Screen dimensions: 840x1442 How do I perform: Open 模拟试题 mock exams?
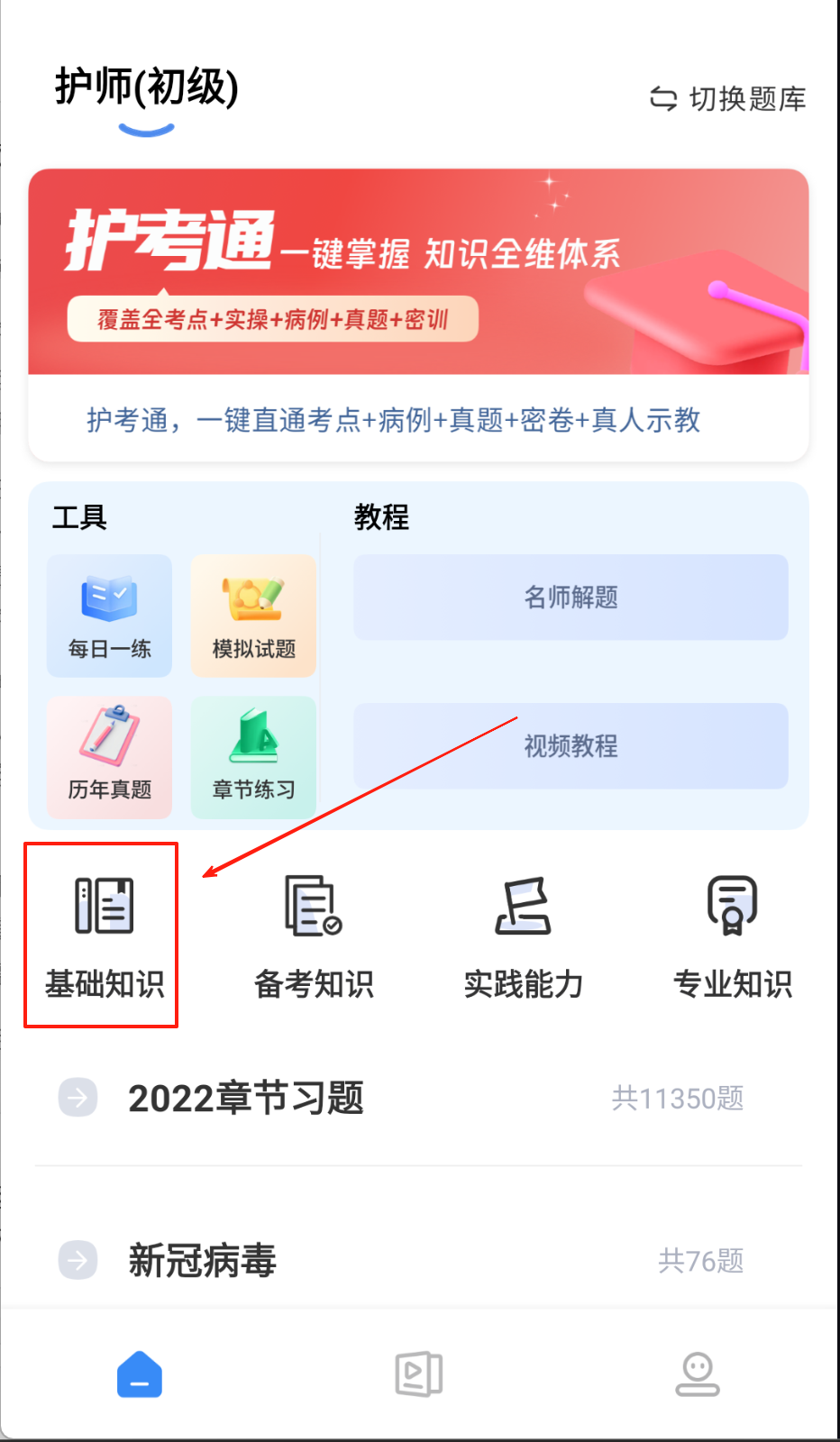coord(253,616)
